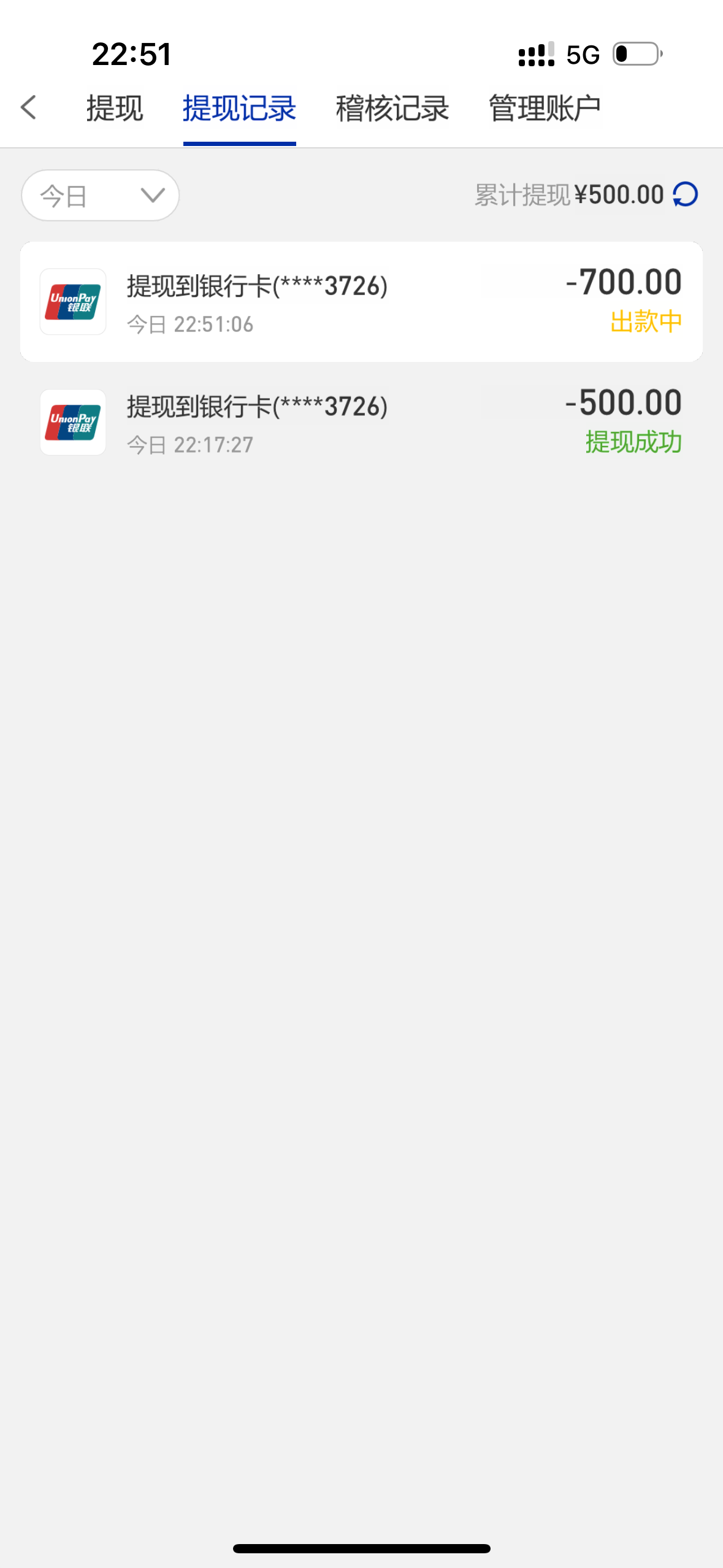Viewport: 723px width, 1568px height.
Task: Switch to the 管理账户 tab
Action: 544,109
